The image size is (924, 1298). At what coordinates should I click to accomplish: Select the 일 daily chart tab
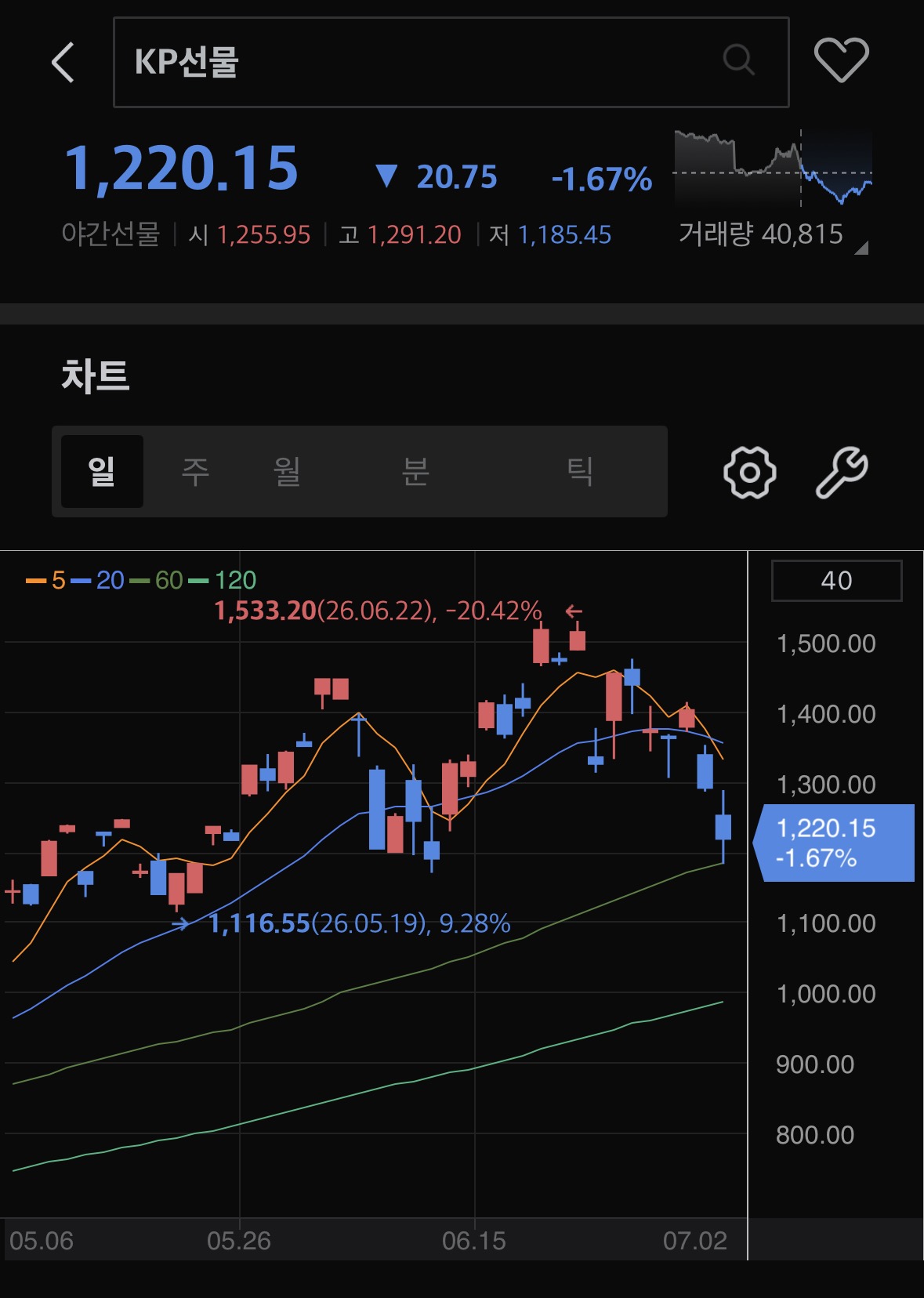102,471
